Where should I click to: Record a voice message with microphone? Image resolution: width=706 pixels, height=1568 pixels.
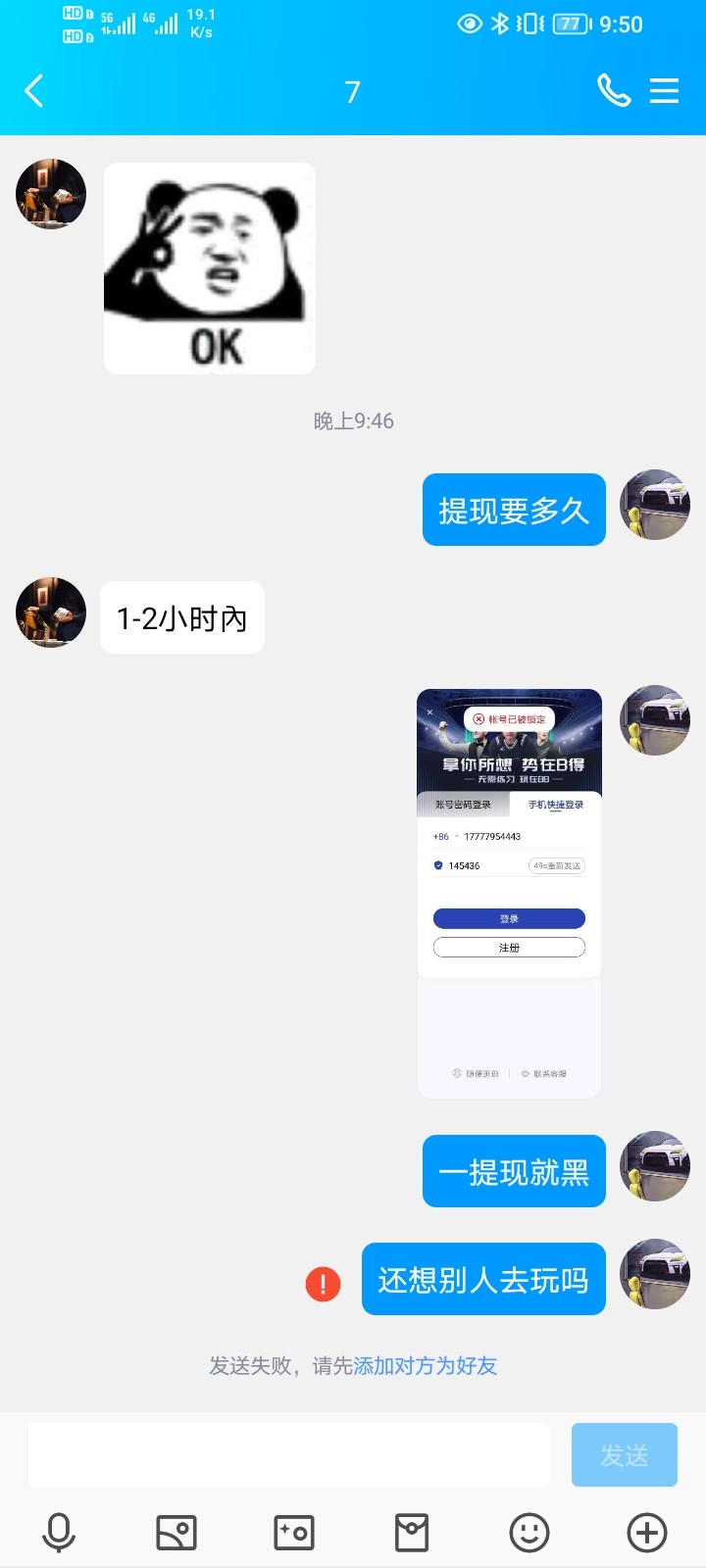tap(59, 1533)
